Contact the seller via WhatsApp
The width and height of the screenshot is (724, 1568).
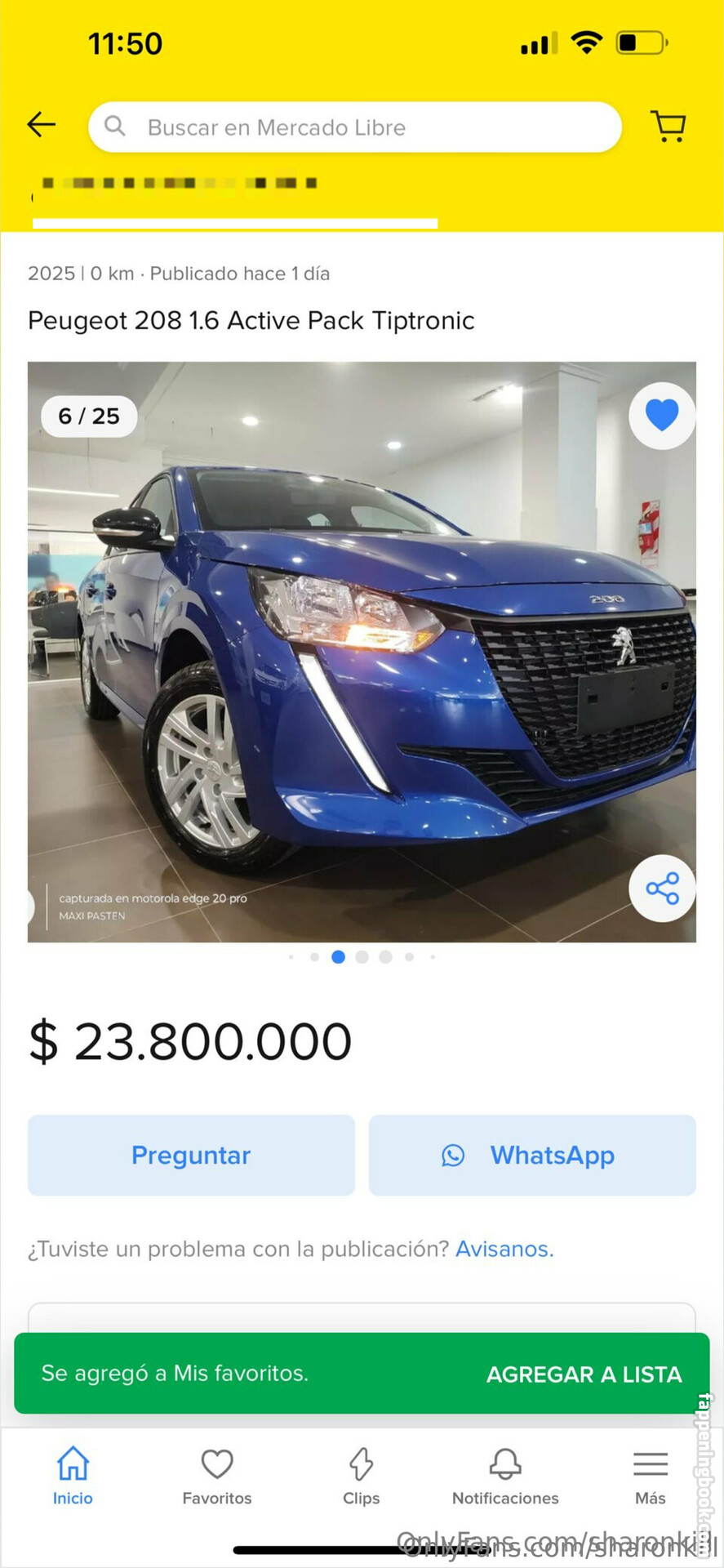[532, 1156]
